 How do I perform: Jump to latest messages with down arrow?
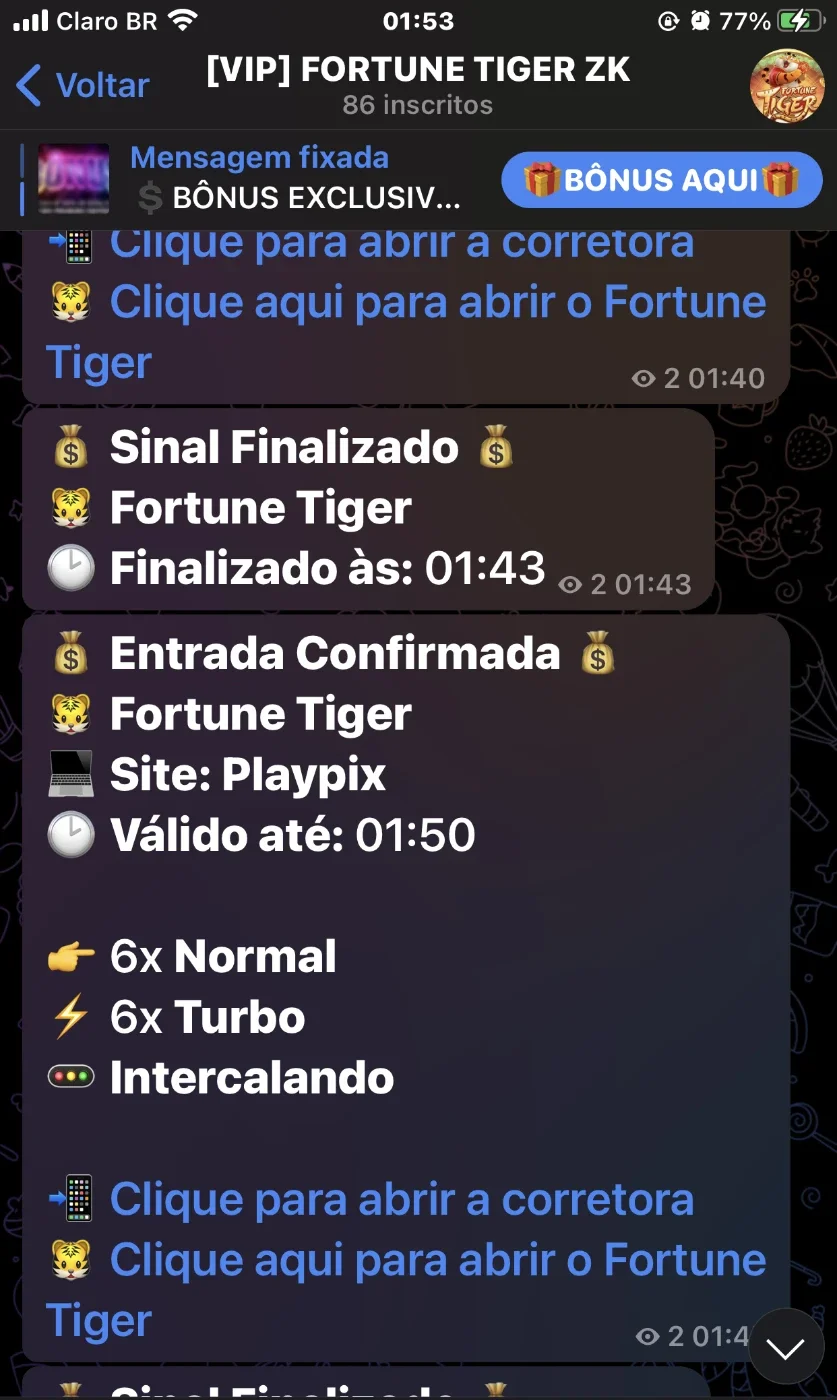point(787,1347)
